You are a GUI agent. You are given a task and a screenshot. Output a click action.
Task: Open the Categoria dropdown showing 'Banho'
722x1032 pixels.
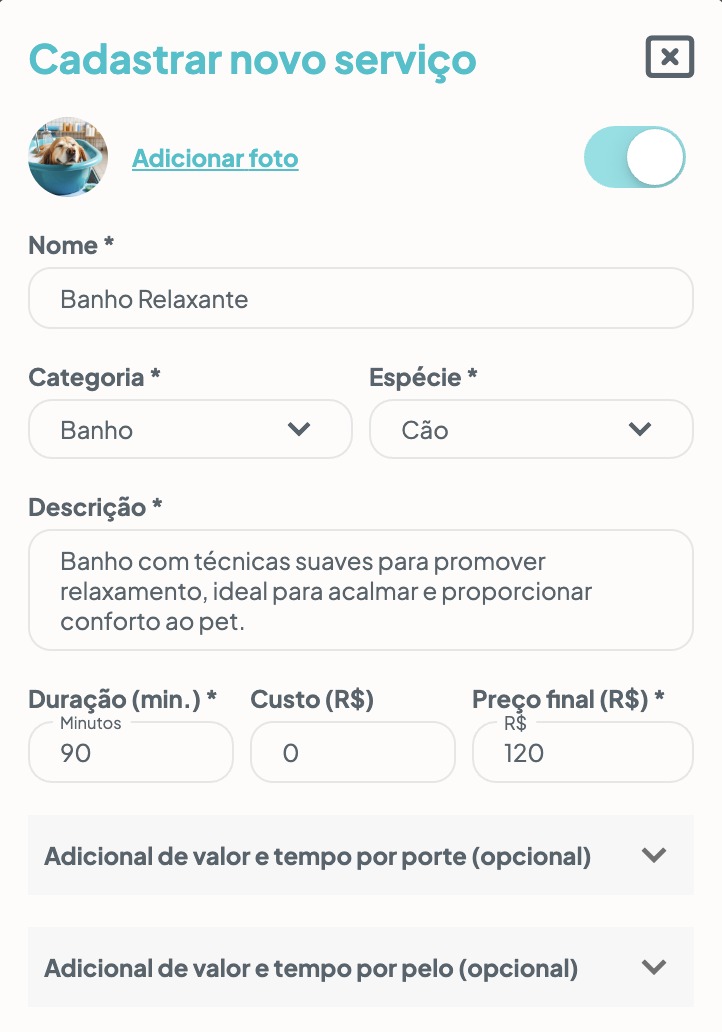pyautogui.click(x=190, y=429)
